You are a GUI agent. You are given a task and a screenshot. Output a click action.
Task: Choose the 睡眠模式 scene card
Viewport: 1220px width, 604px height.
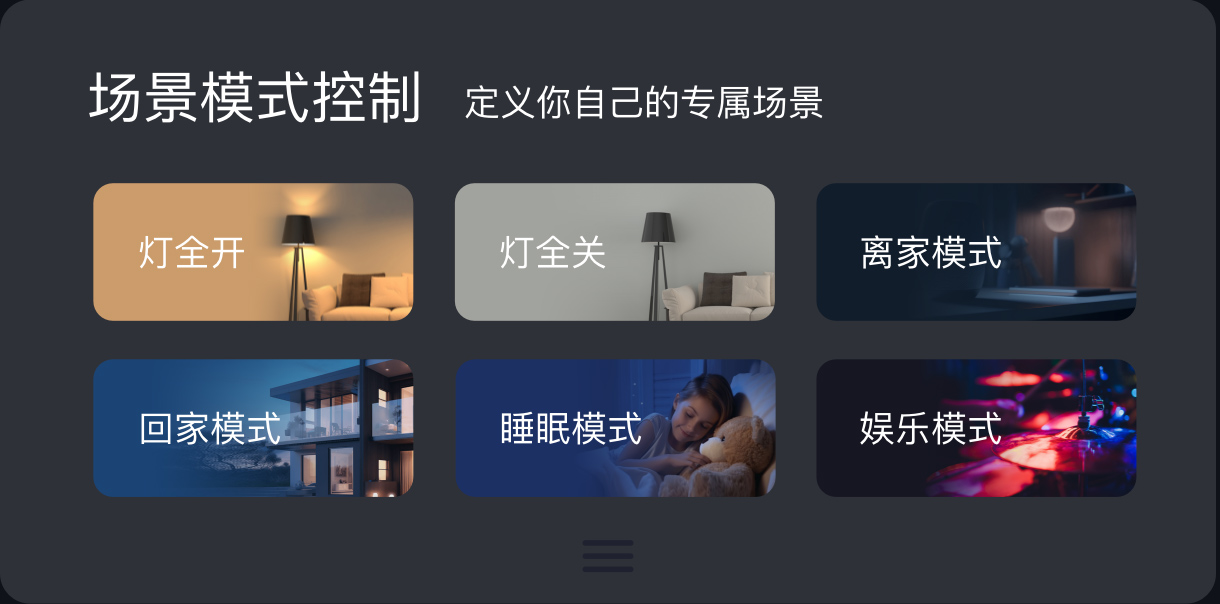614,428
